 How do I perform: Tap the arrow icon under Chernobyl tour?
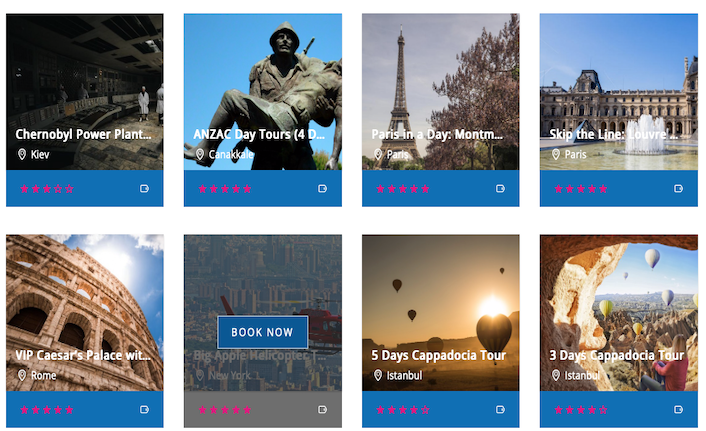point(145,188)
